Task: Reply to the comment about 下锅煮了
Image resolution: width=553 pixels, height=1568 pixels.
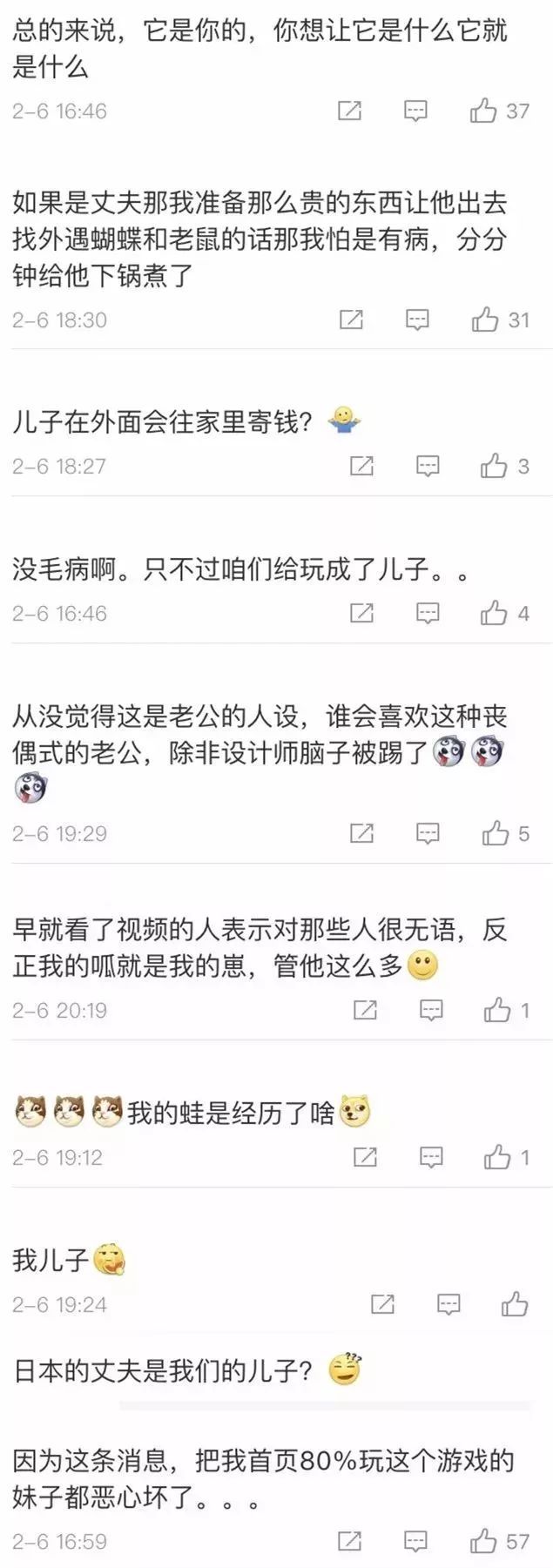Action: pos(417,320)
